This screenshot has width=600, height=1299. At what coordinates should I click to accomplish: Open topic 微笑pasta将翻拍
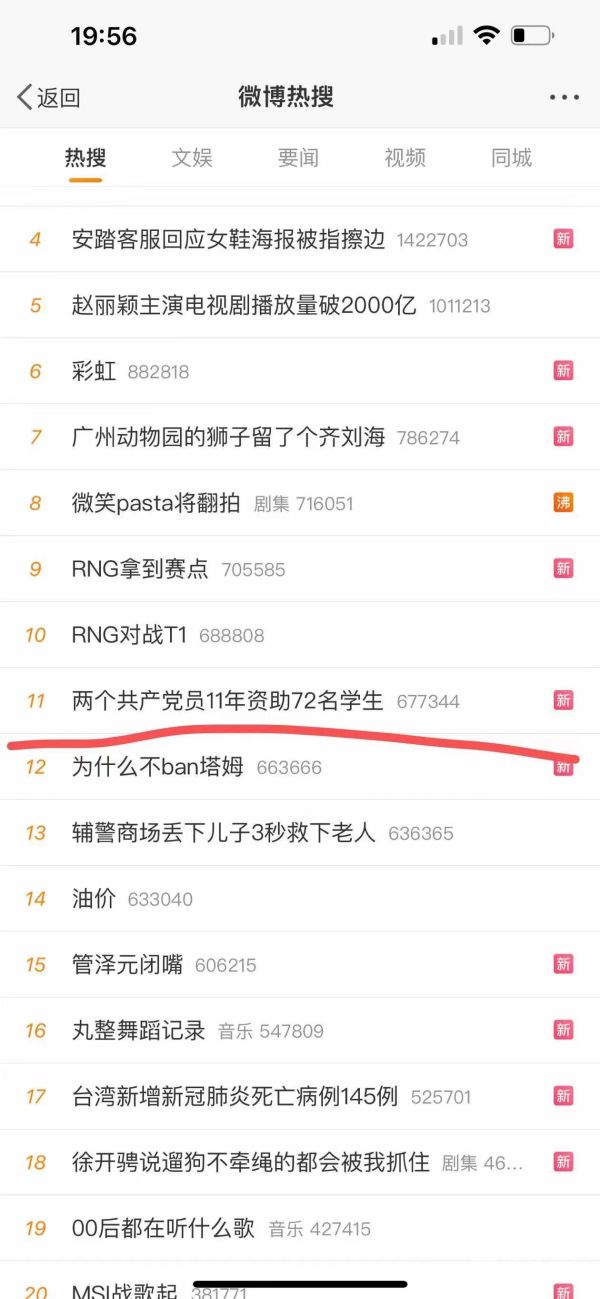(156, 503)
